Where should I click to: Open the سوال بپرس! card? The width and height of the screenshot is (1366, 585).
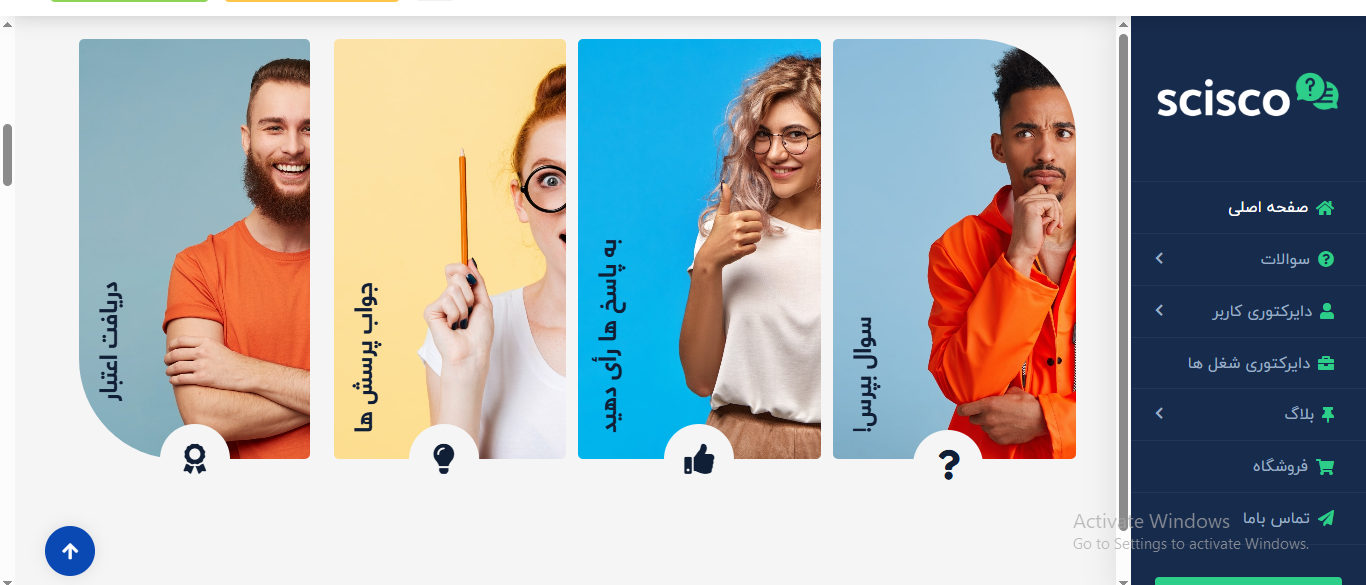point(953,249)
